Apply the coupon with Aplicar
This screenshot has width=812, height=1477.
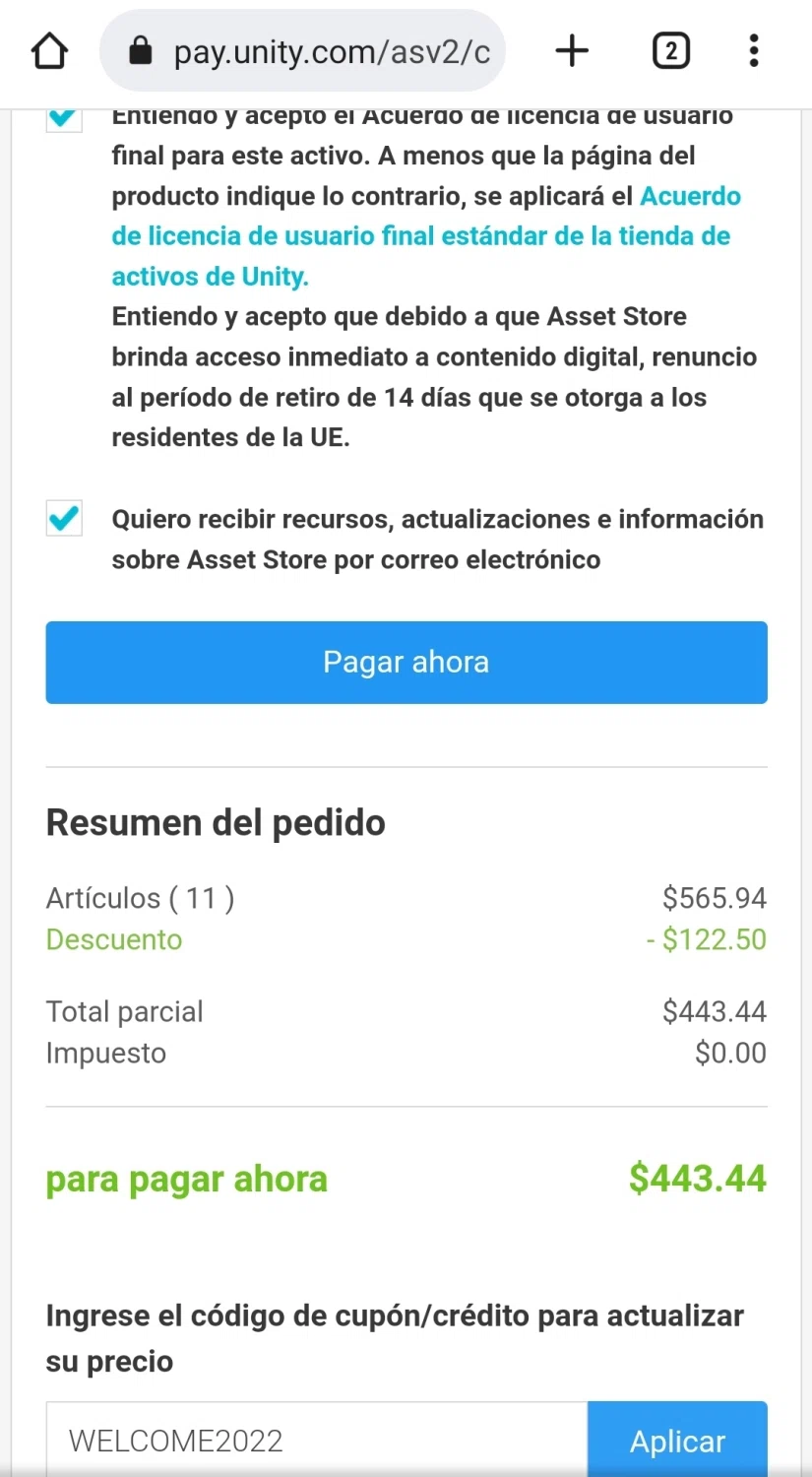click(x=677, y=1440)
